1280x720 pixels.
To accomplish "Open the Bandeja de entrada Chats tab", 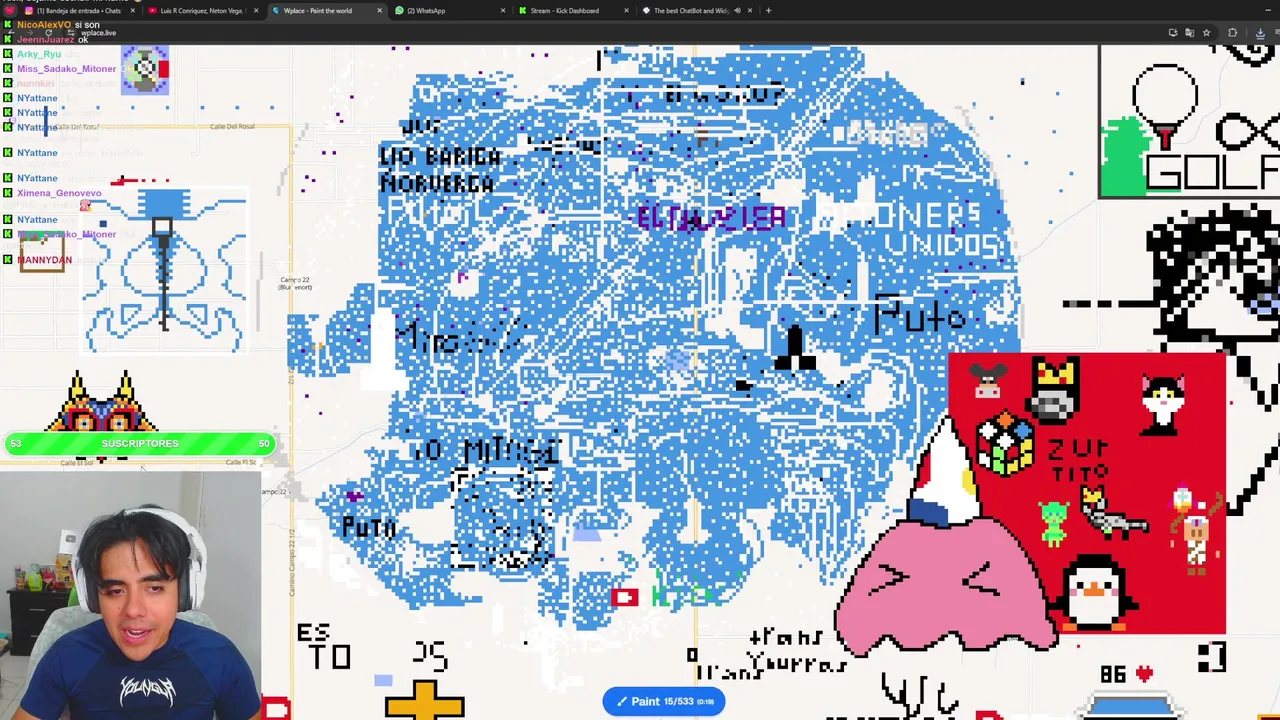I will (78, 10).
